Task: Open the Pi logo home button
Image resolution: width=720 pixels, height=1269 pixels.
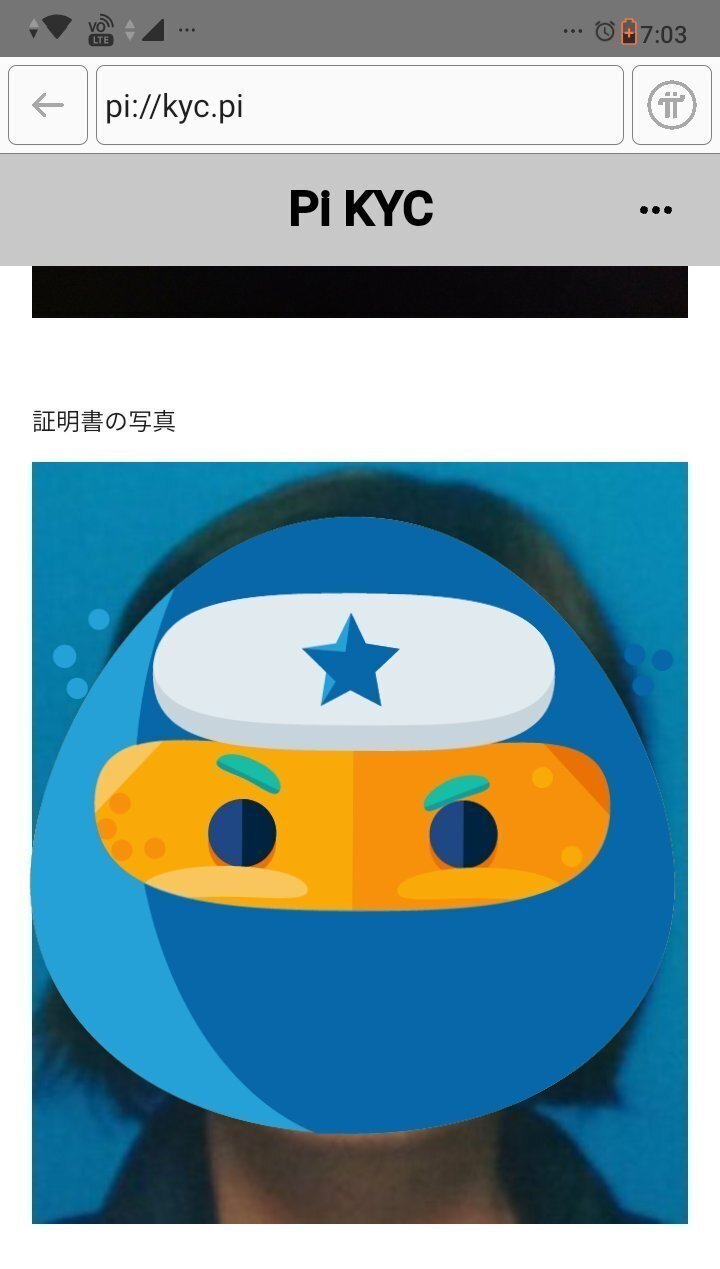Action: coord(672,105)
